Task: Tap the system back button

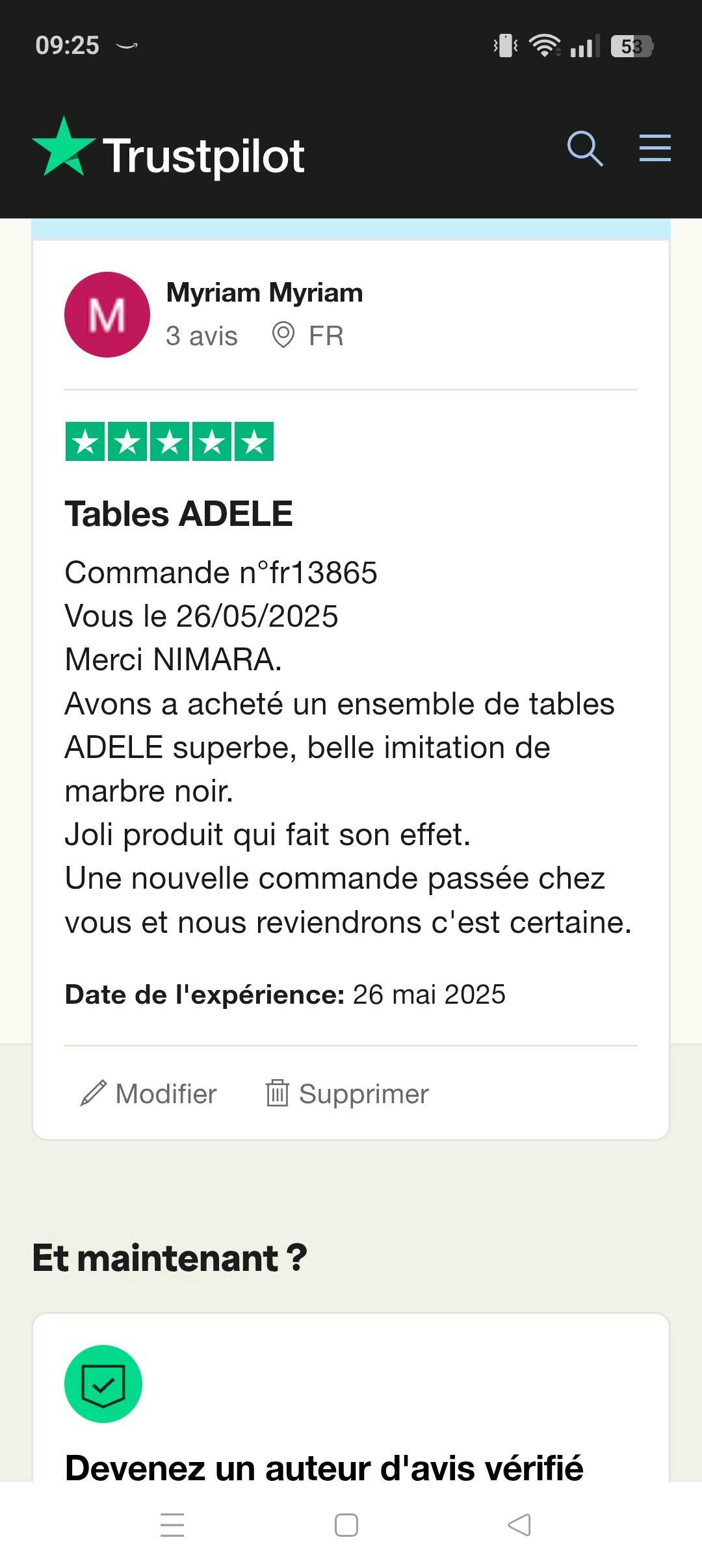Action: coord(519,1525)
